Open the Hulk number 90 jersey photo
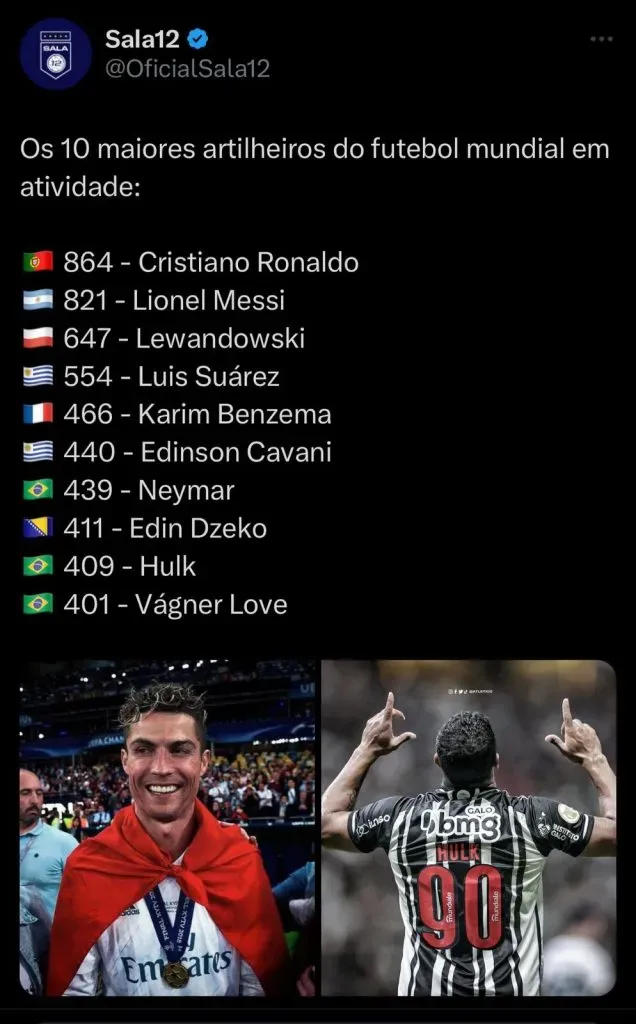636x1024 pixels. tap(468, 828)
